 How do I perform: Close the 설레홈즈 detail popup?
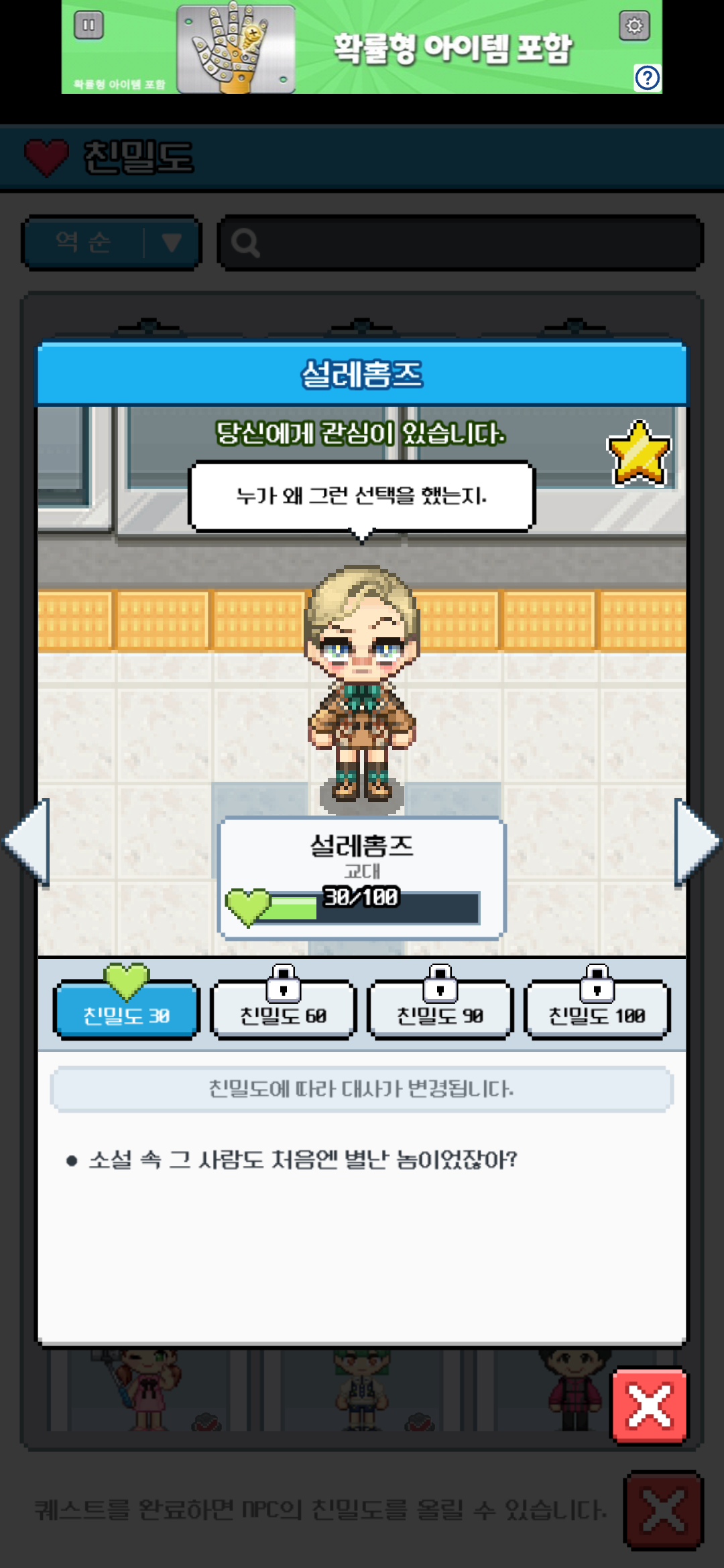click(649, 1406)
